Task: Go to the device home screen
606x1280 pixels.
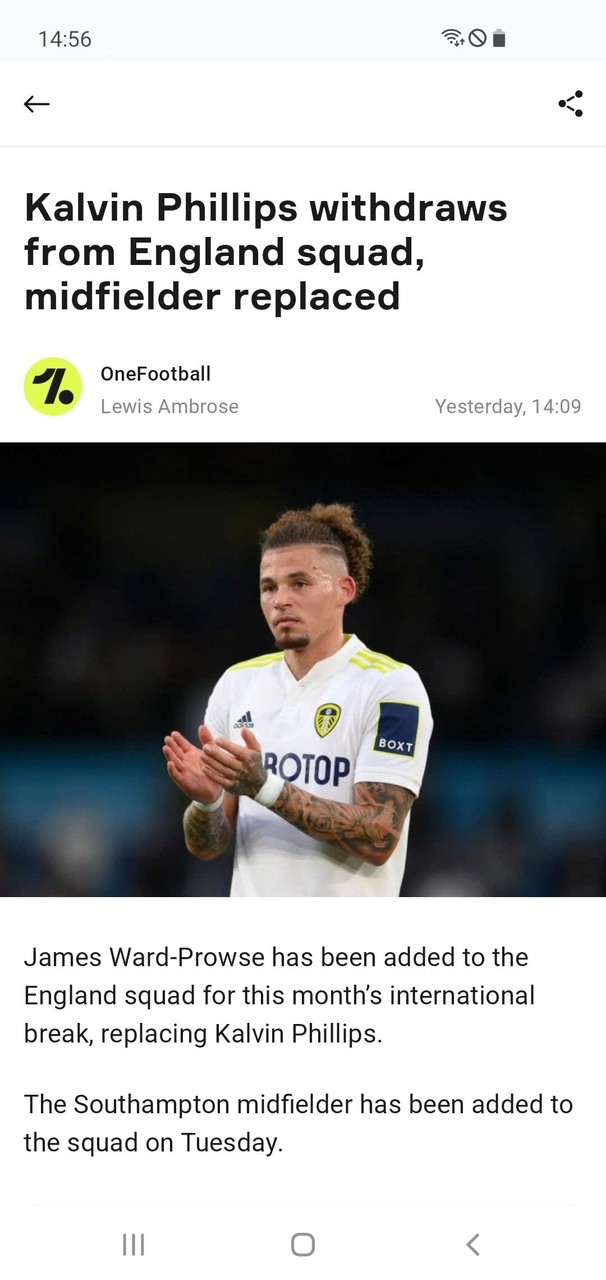Action: point(303,1244)
